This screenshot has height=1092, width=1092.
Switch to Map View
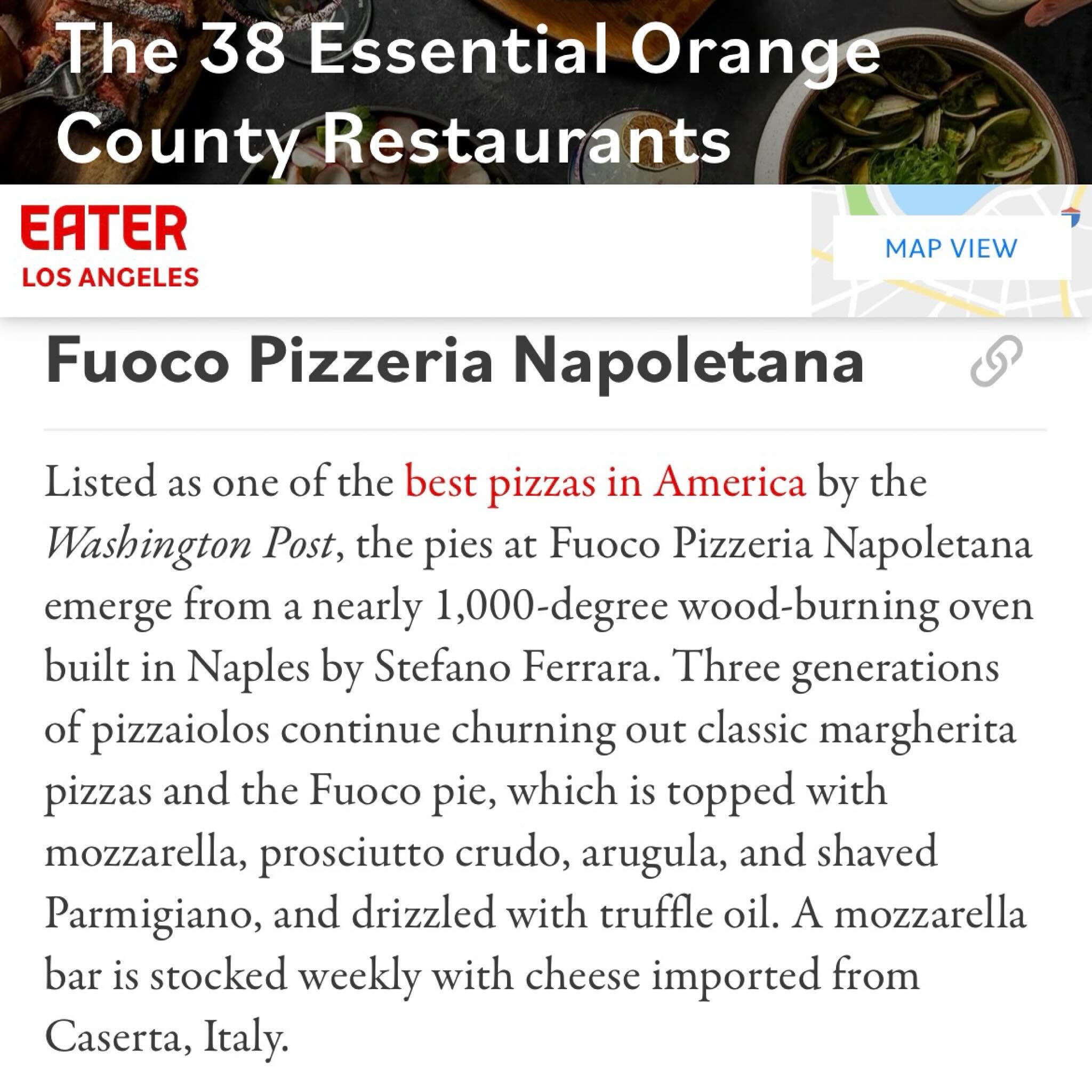951,248
